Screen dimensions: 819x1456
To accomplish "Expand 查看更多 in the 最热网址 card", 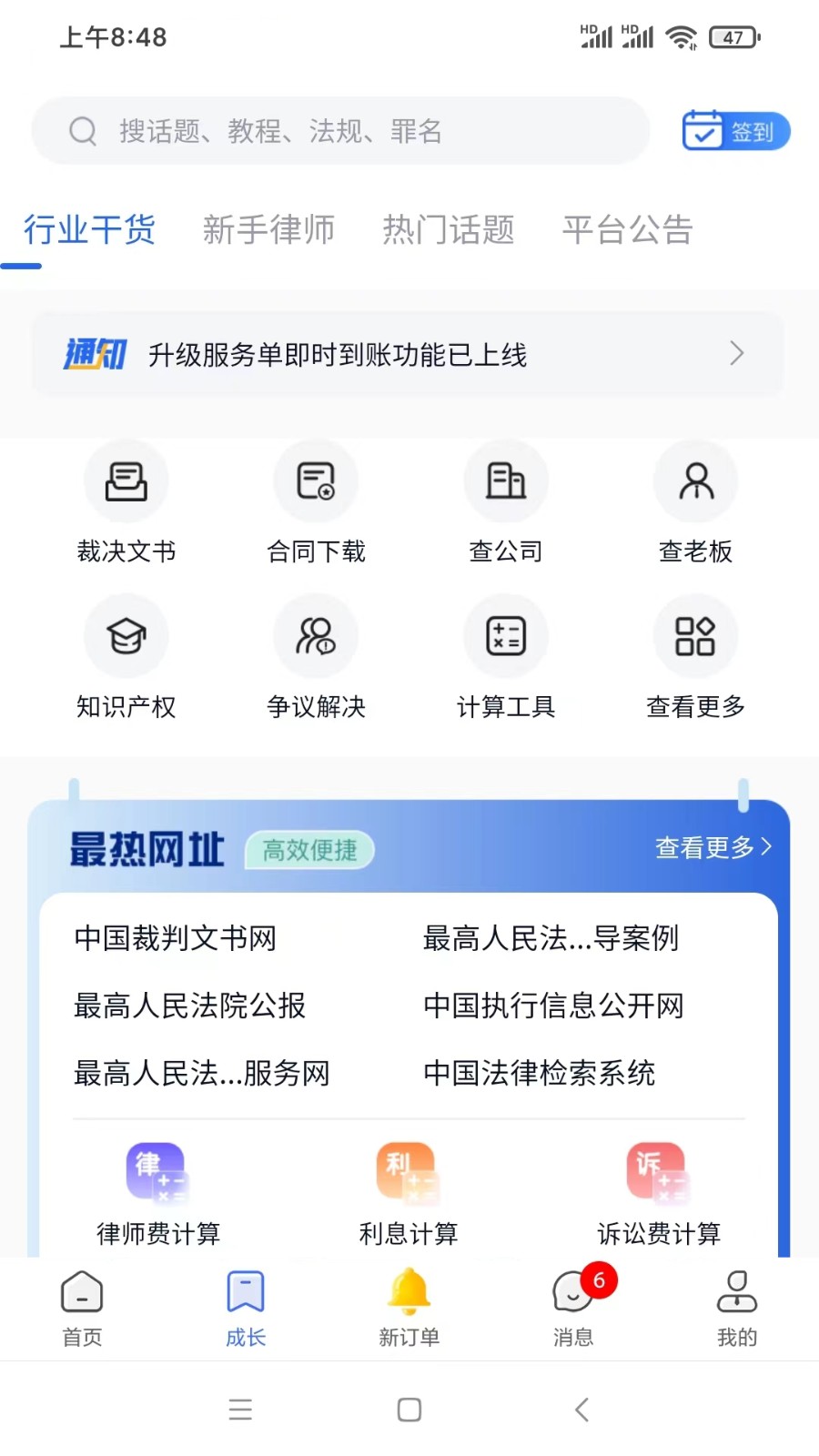I will pos(713,847).
